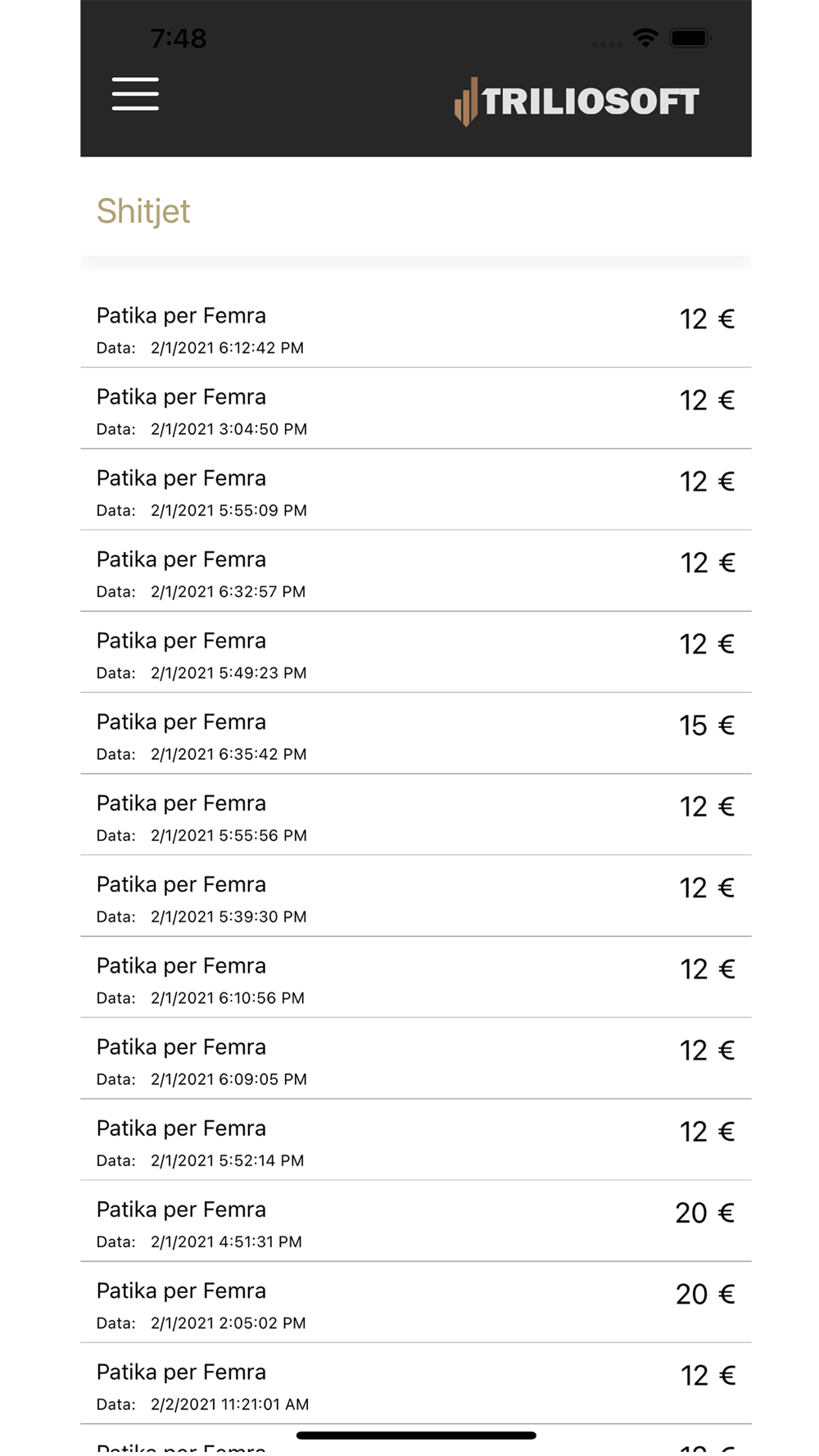The image size is (819, 1456).
Task: Select the sale from 2/1/2021 5:55:56 PM
Action: (x=416, y=814)
